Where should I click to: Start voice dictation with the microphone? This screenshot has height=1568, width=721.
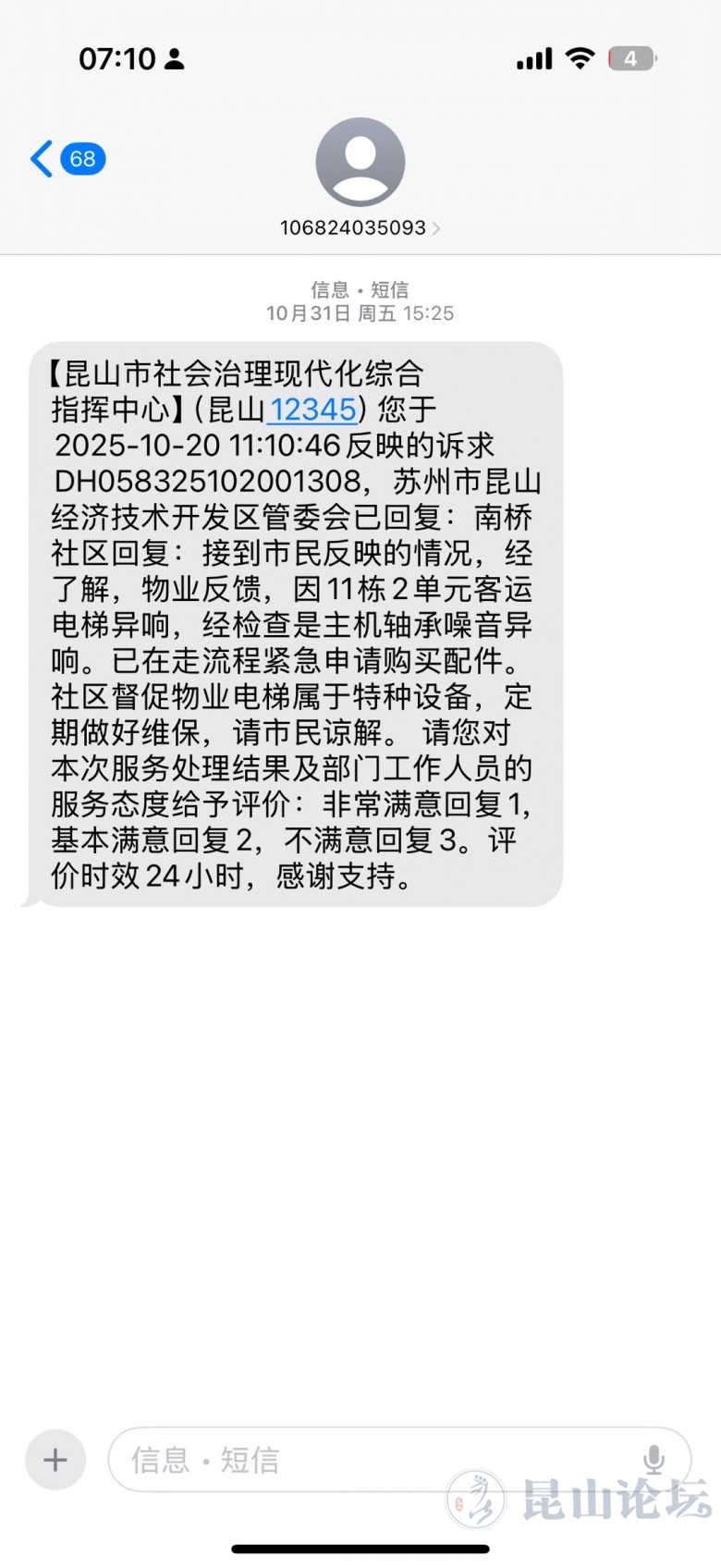tap(654, 1460)
